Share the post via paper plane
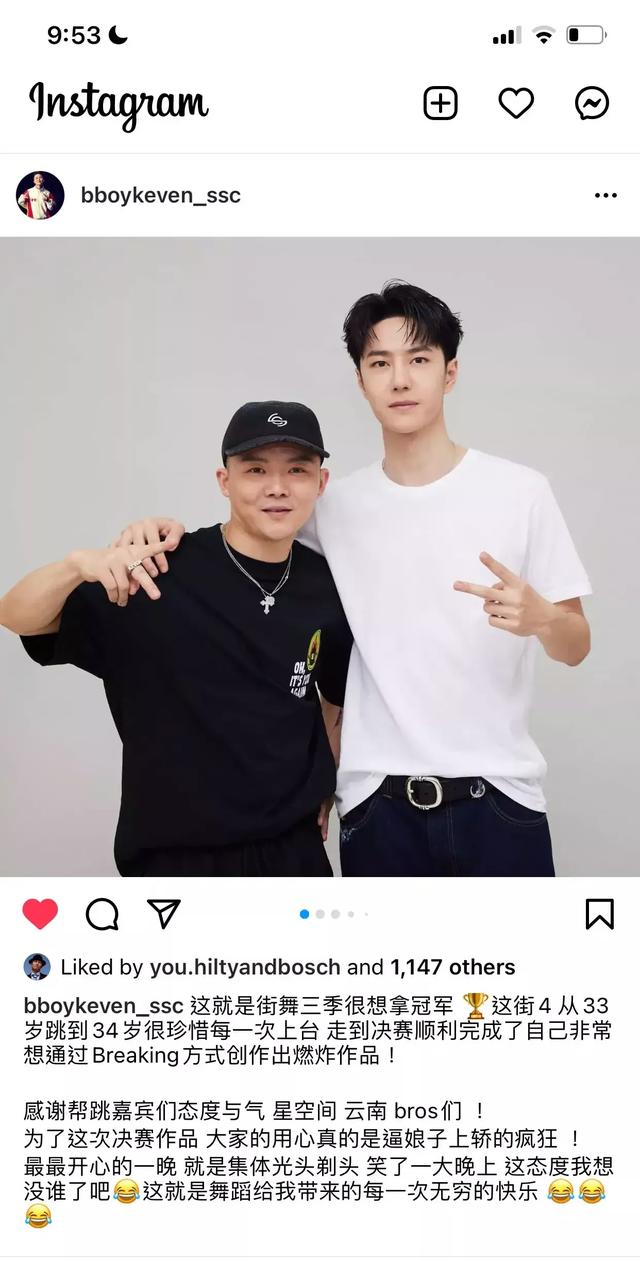Viewport: 640px width, 1261px height. pos(164,913)
